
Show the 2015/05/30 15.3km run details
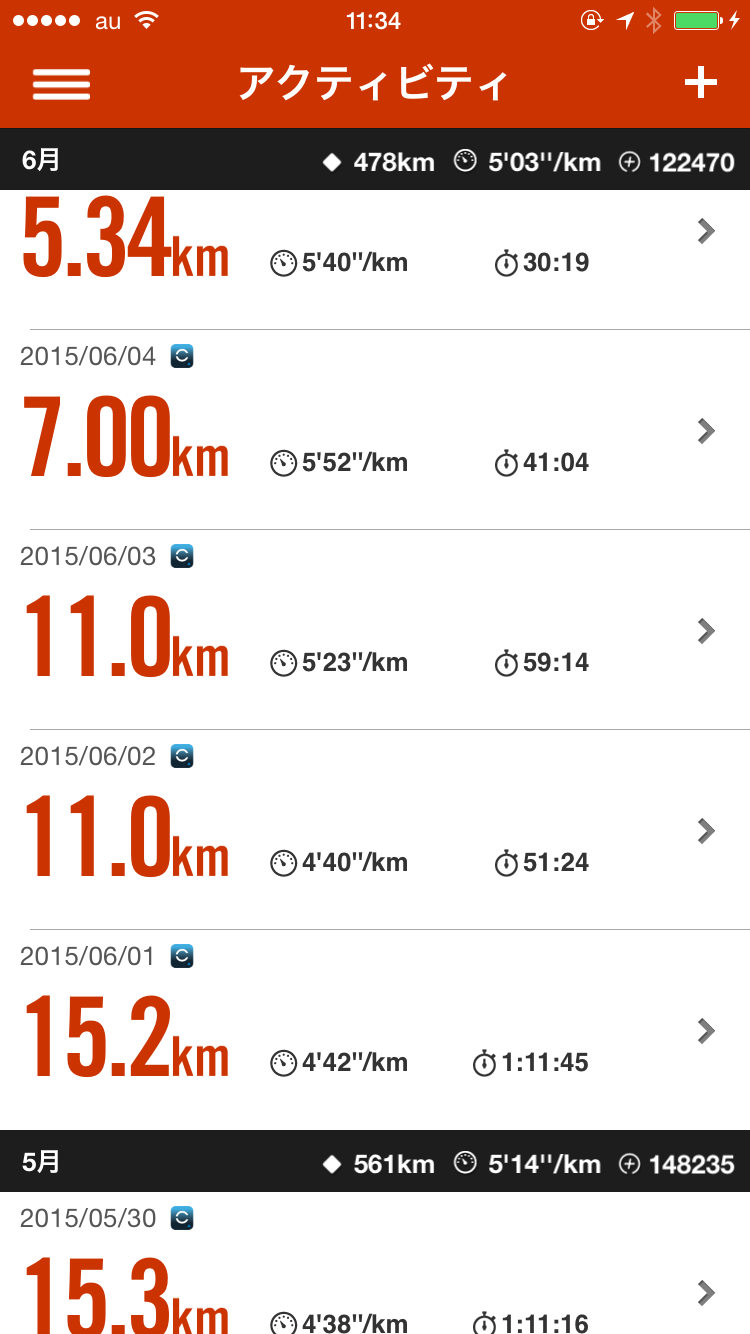pyautogui.click(x=375, y=1263)
